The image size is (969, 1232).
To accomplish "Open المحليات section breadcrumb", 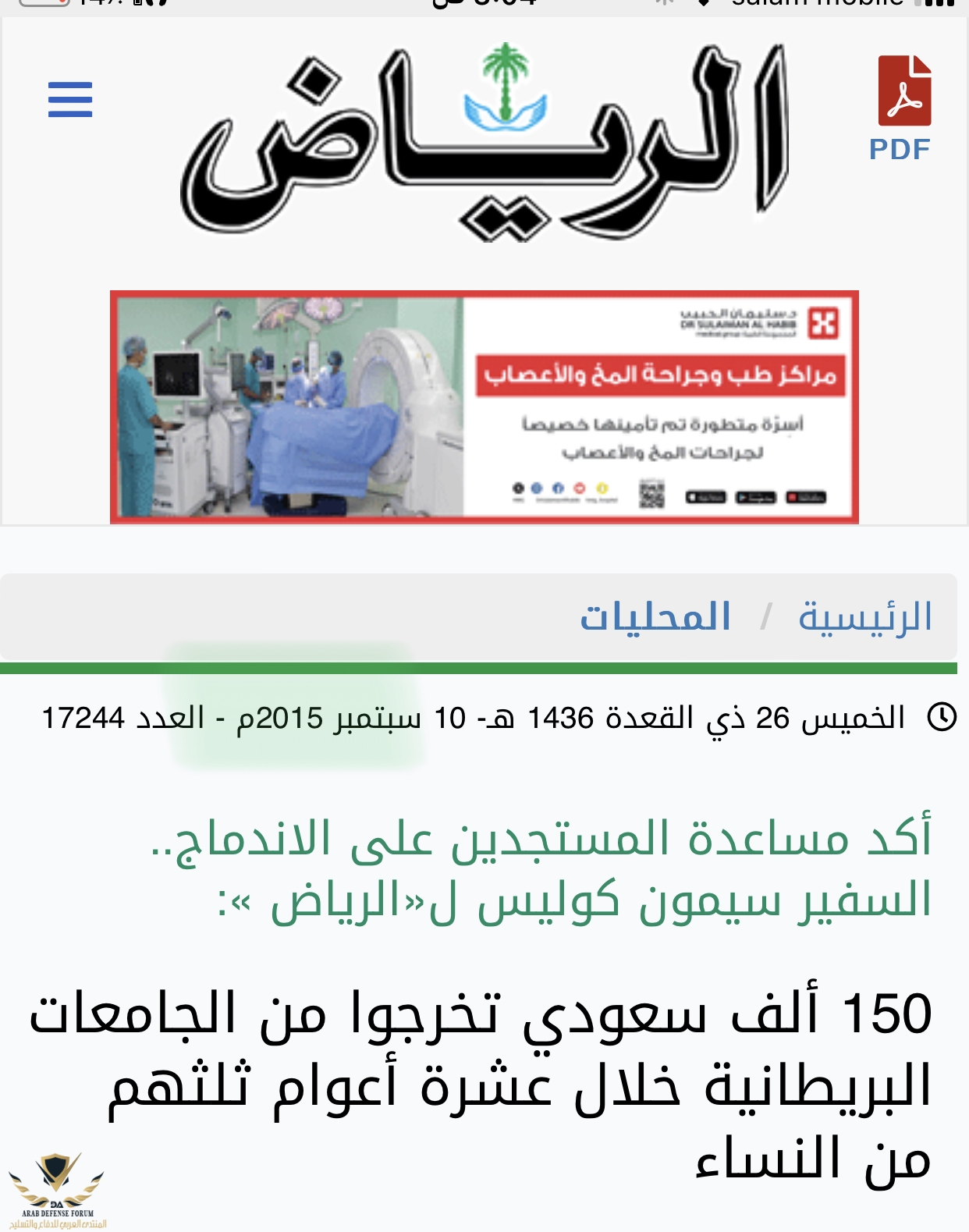I will pyautogui.click(x=655, y=617).
